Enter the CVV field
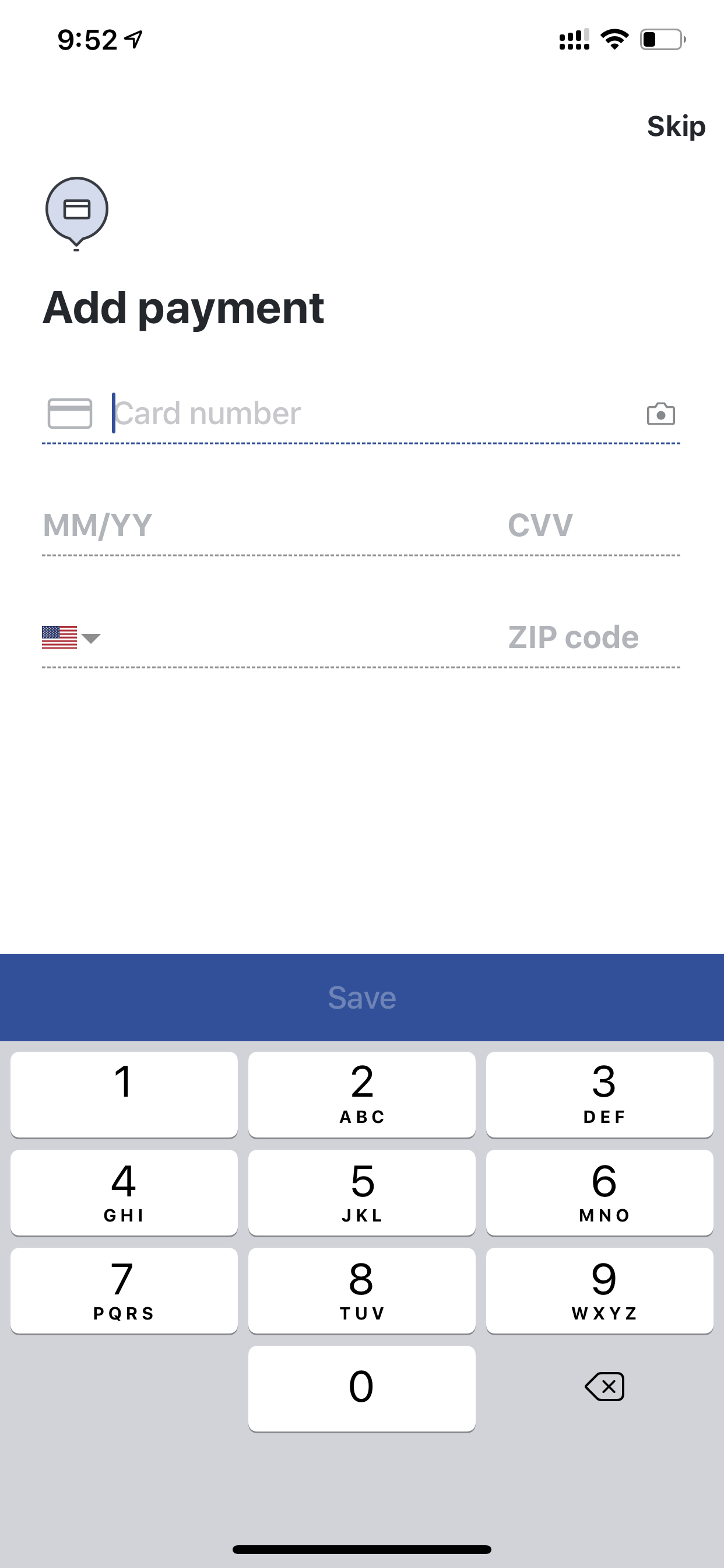 coord(594,524)
